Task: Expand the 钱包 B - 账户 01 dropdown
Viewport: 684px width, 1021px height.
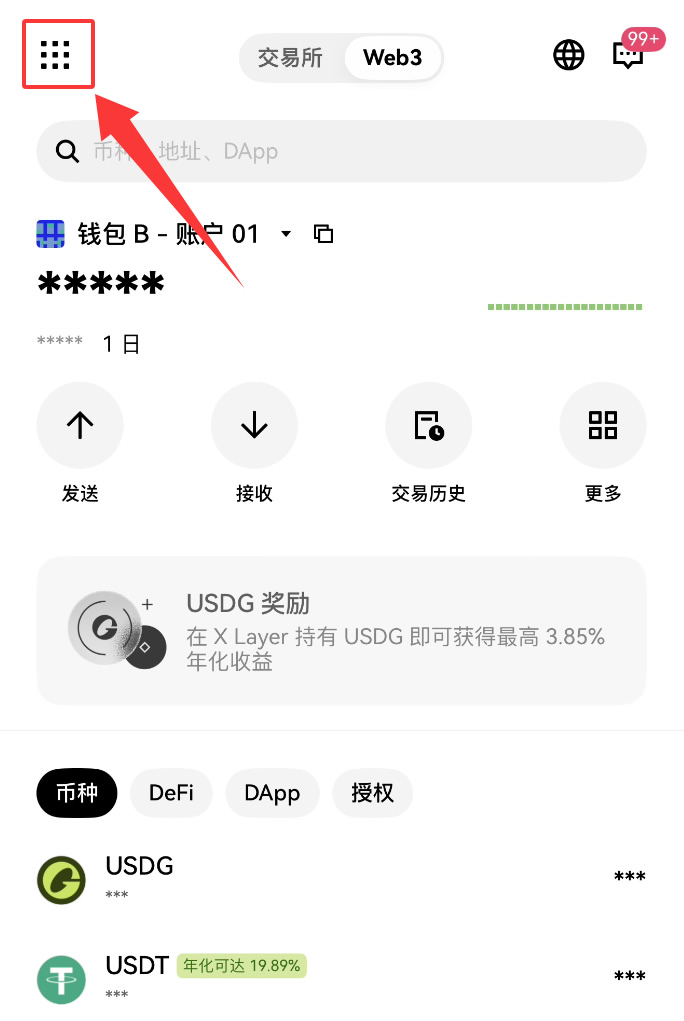Action: [x=286, y=234]
